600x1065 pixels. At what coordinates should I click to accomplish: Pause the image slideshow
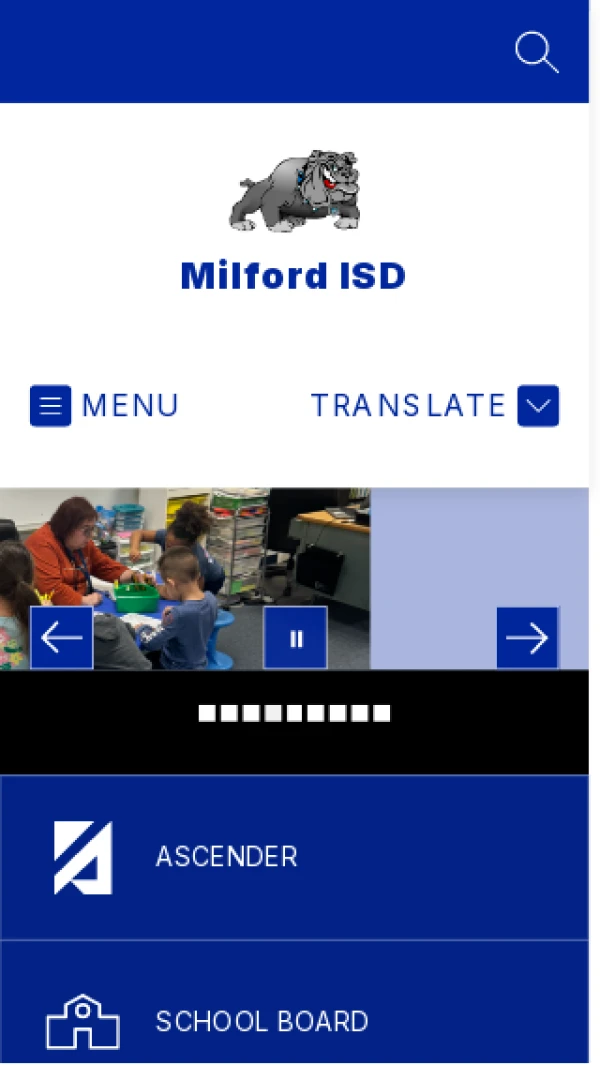pos(295,638)
